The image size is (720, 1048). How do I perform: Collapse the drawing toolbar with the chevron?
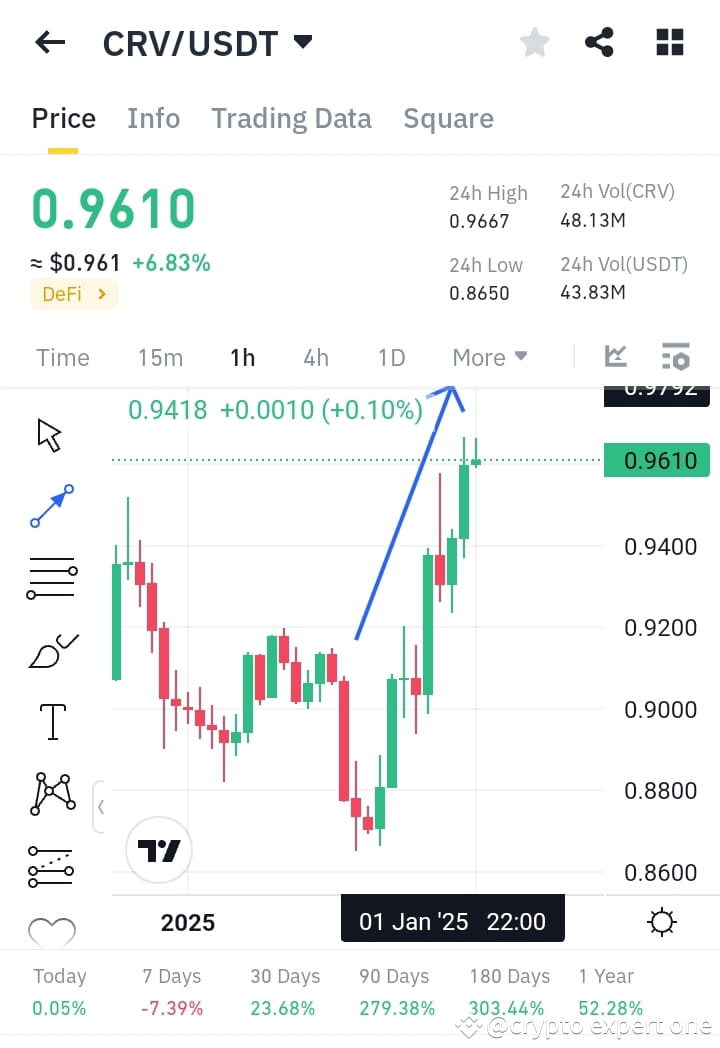coord(101,807)
